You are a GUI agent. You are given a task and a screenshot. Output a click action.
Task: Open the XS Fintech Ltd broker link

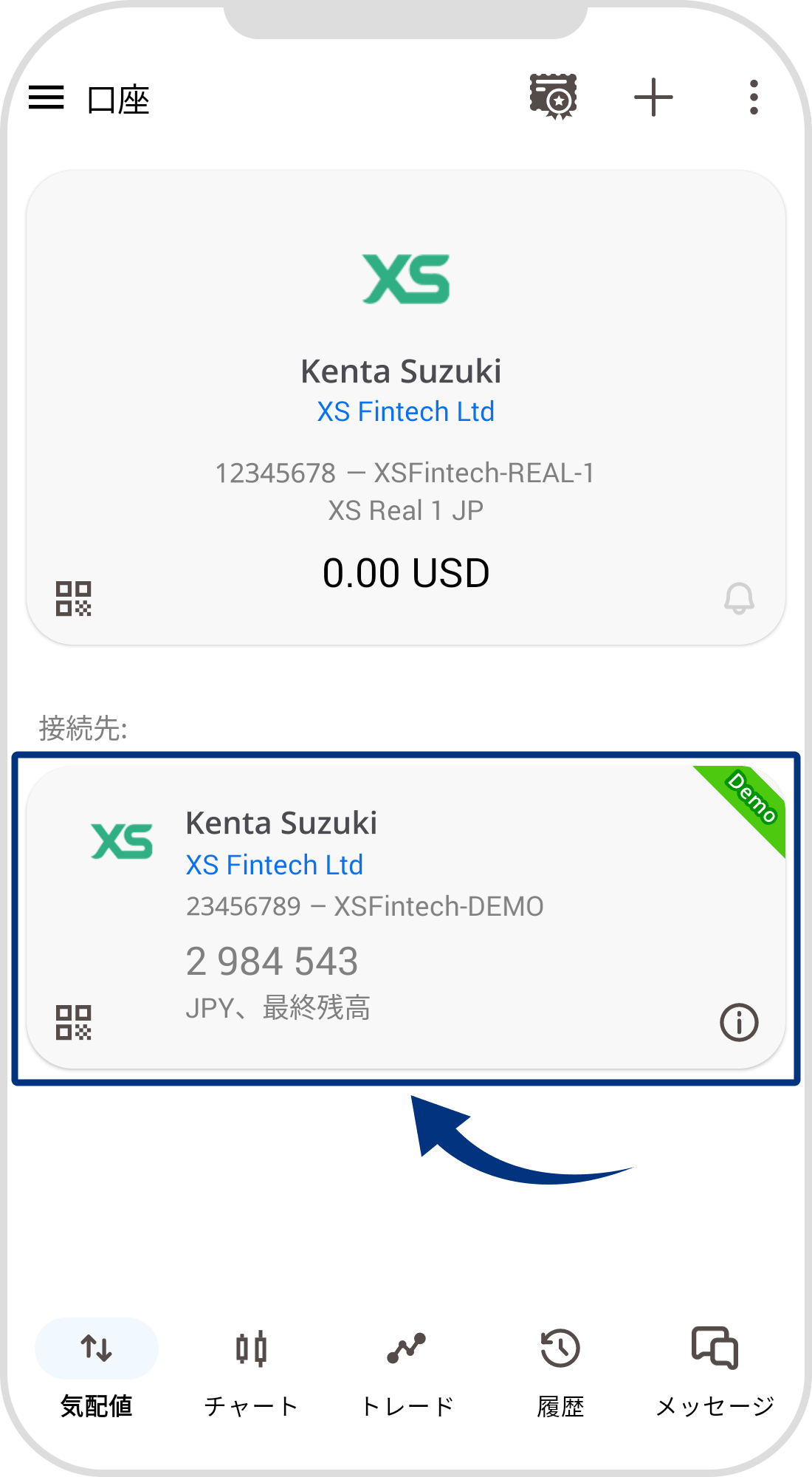tap(406, 411)
